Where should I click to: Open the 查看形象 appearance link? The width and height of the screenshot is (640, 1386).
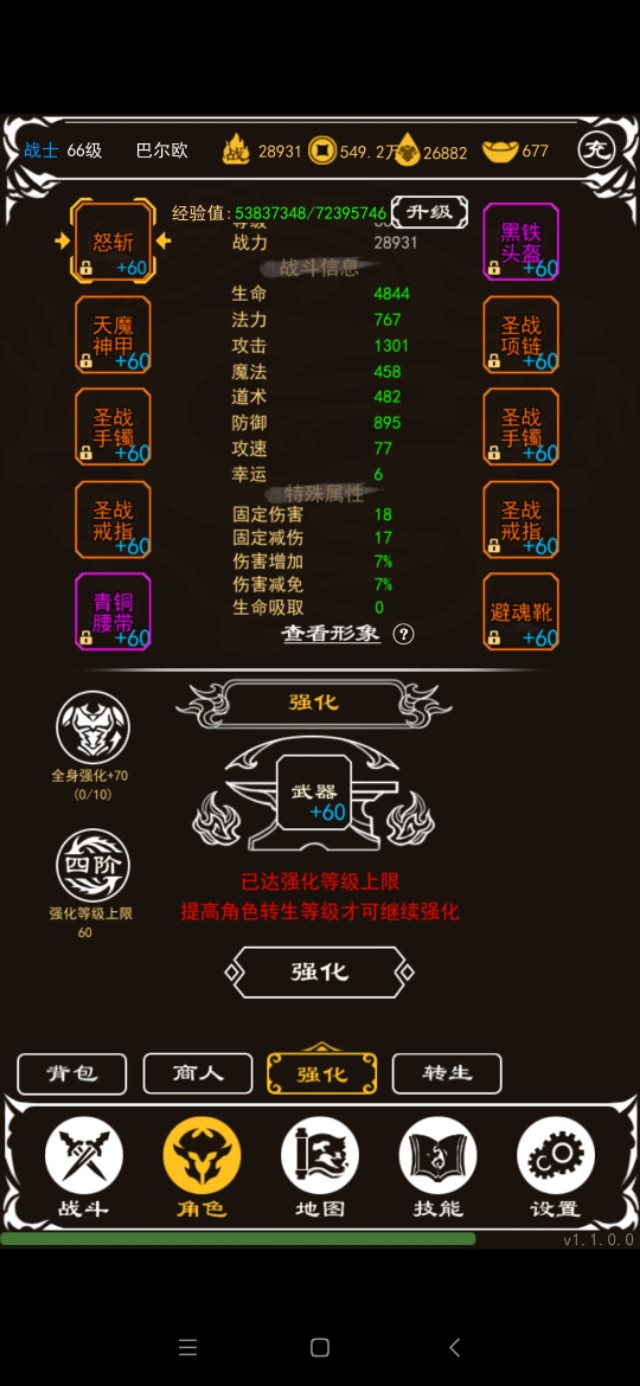pyautogui.click(x=331, y=634)
